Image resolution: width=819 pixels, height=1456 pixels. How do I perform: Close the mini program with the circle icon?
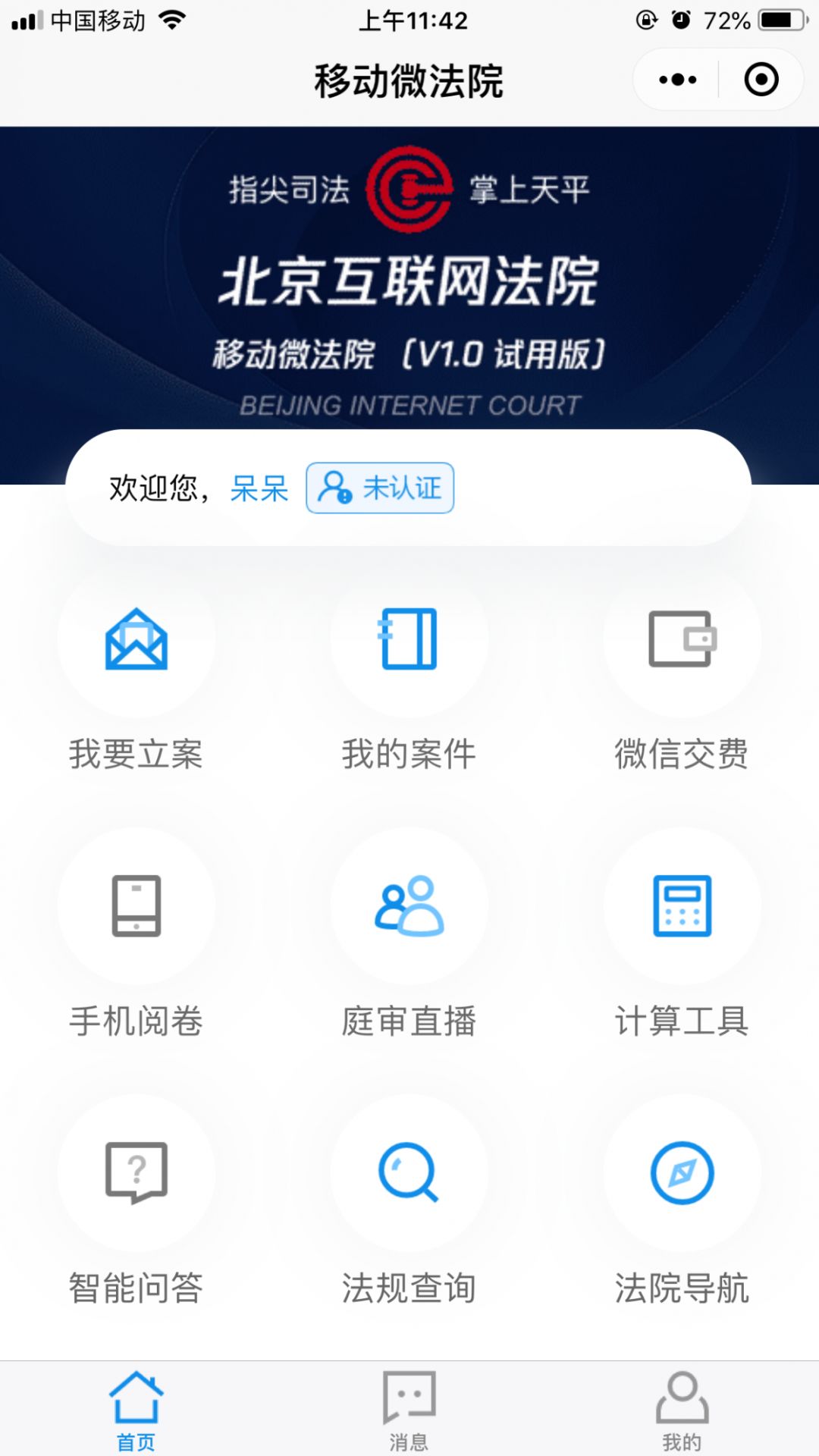pyautogui.click(x=761, y=80)
